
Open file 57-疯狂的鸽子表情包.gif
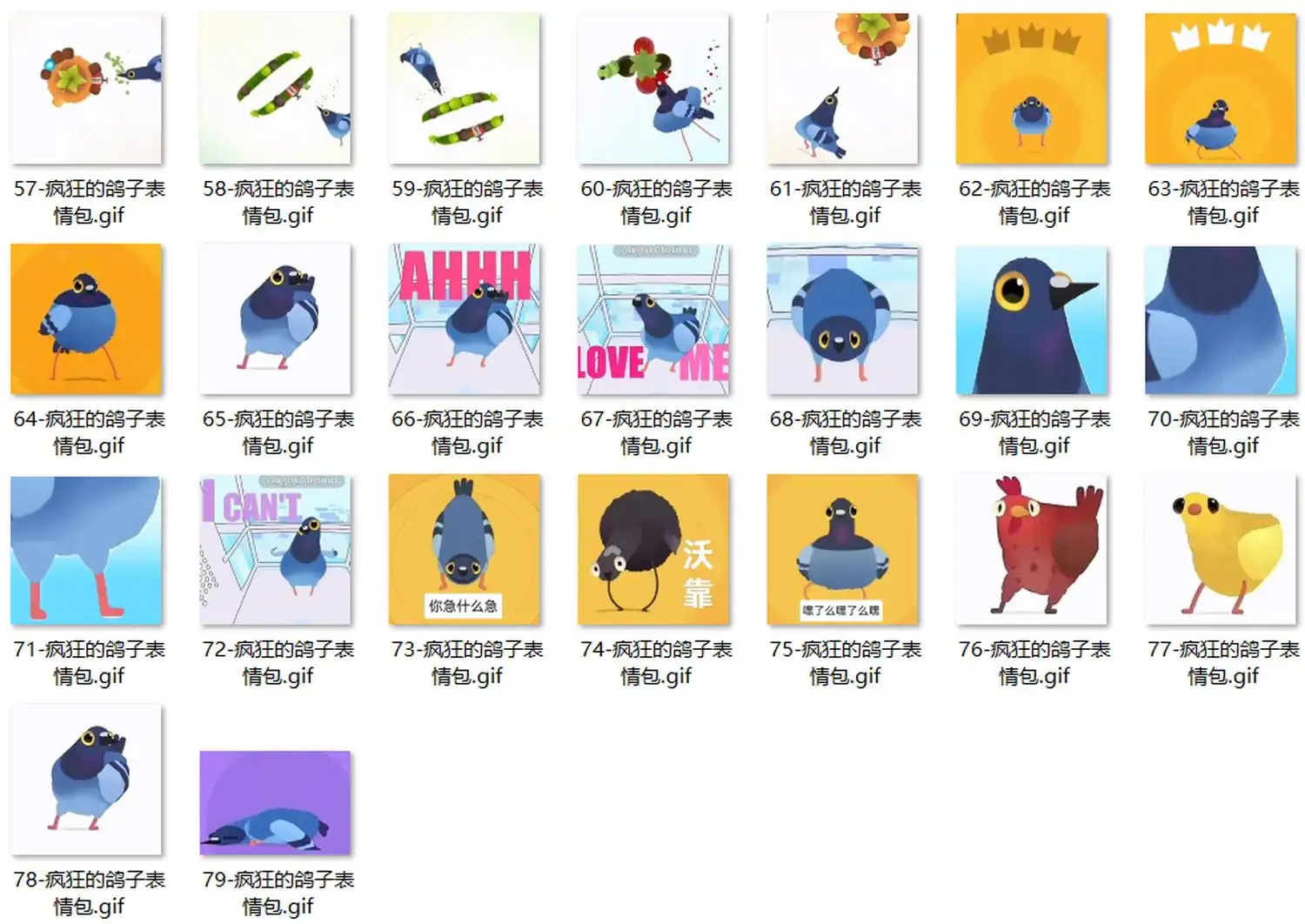(x=86, y=89)
